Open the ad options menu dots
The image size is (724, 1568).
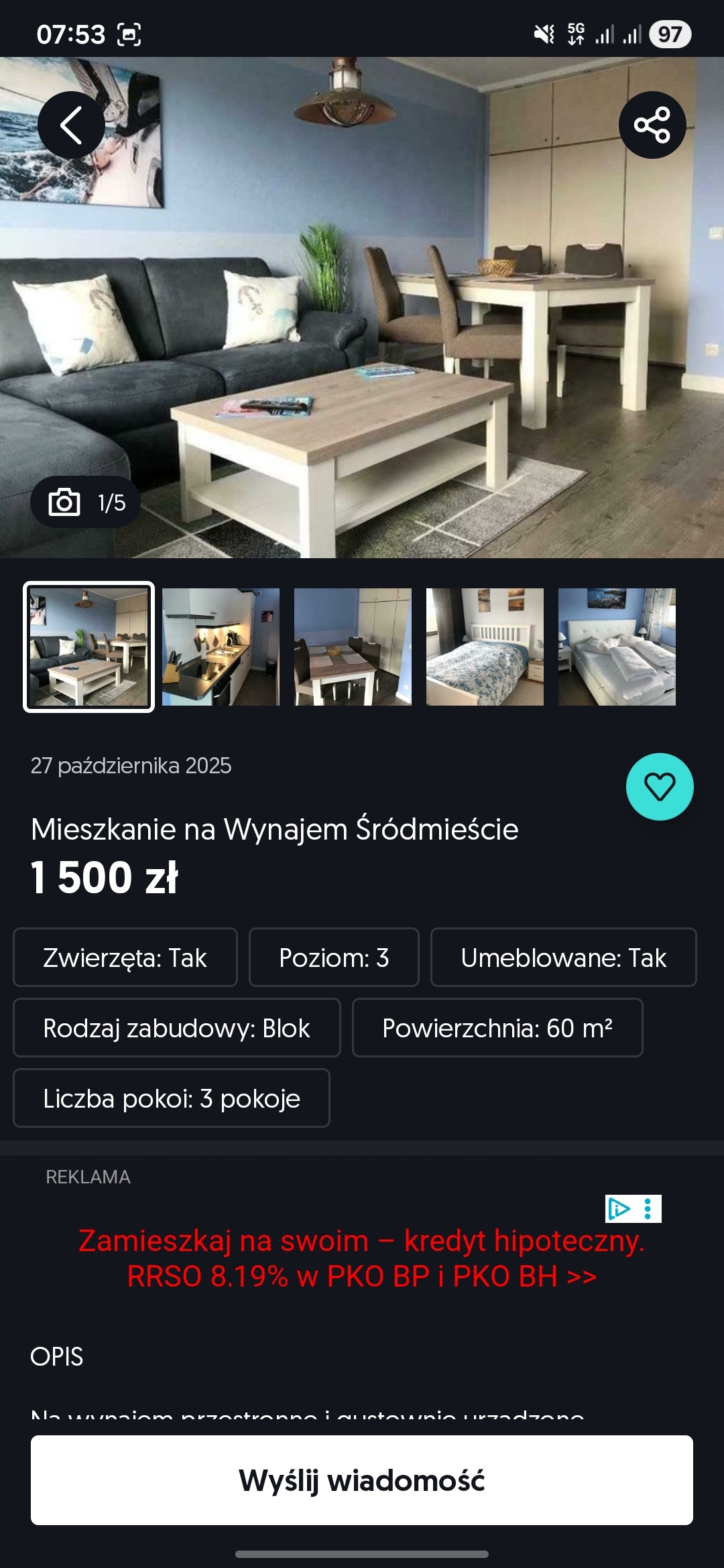pyautogui.click(x=648, y=1209)
